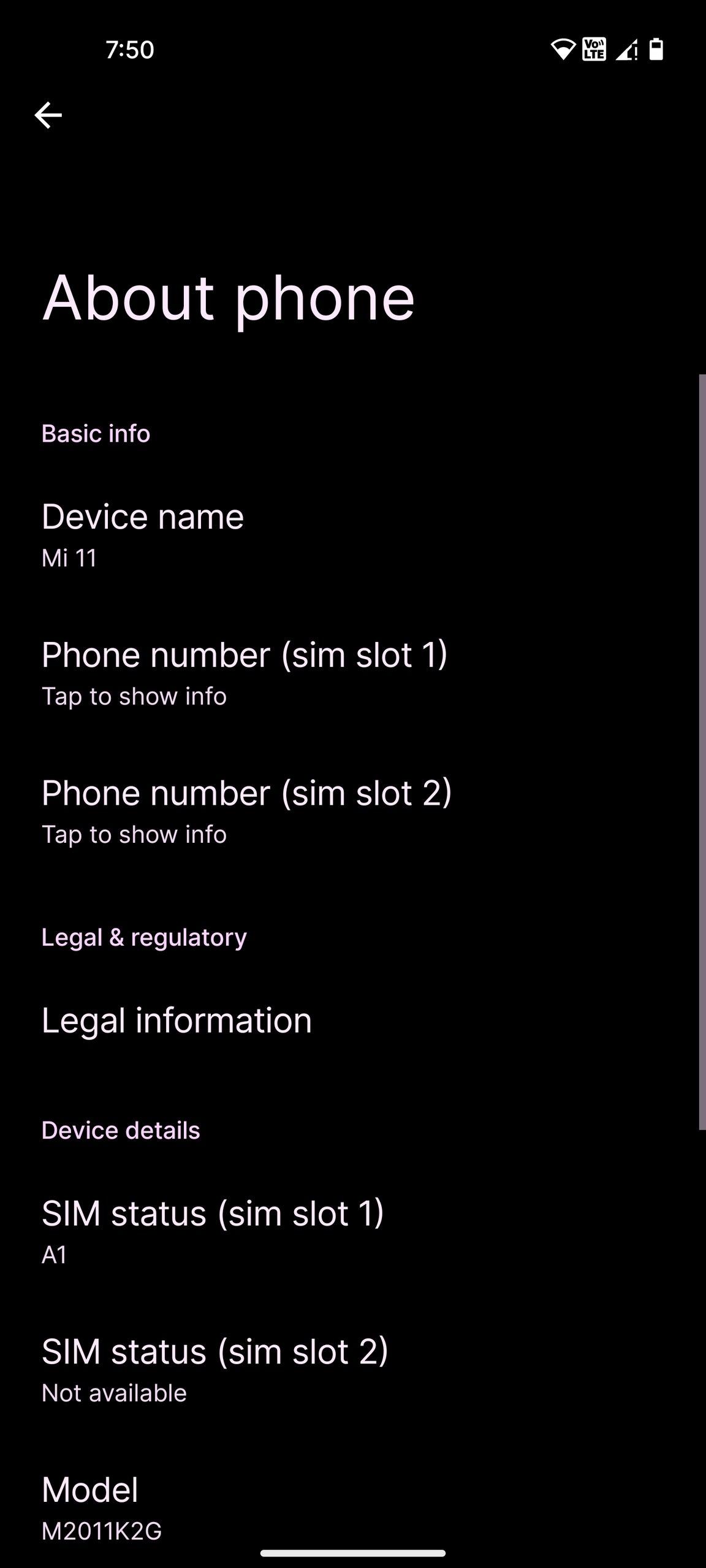Go back using the top arrow
706x1568 pixels.
pos(48,115)
